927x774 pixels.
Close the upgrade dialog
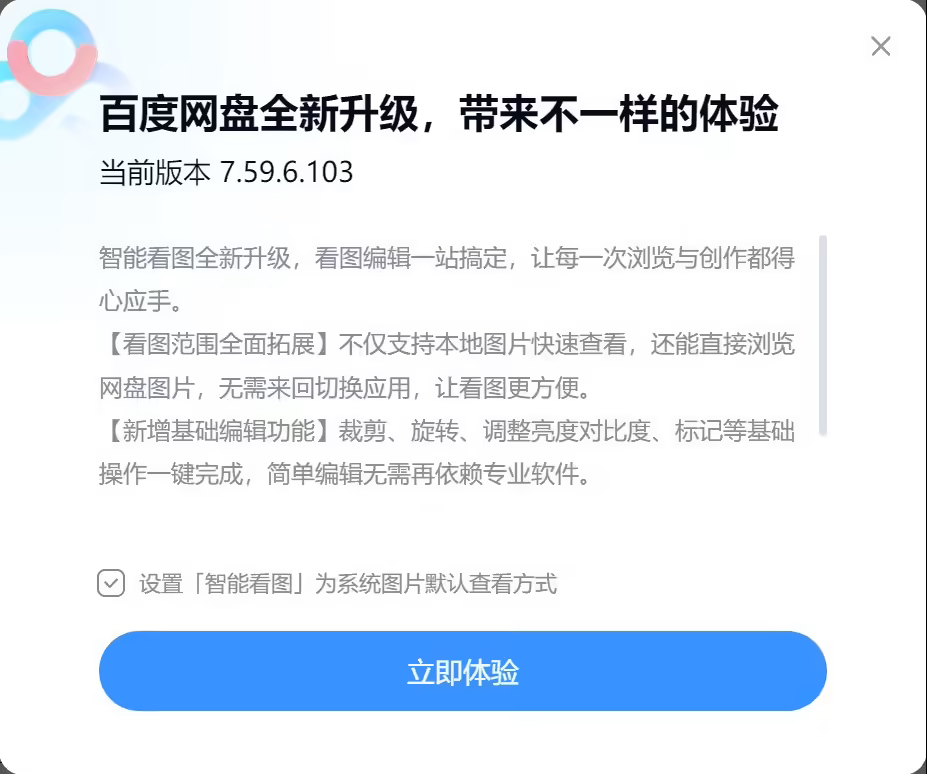[880, 46]
